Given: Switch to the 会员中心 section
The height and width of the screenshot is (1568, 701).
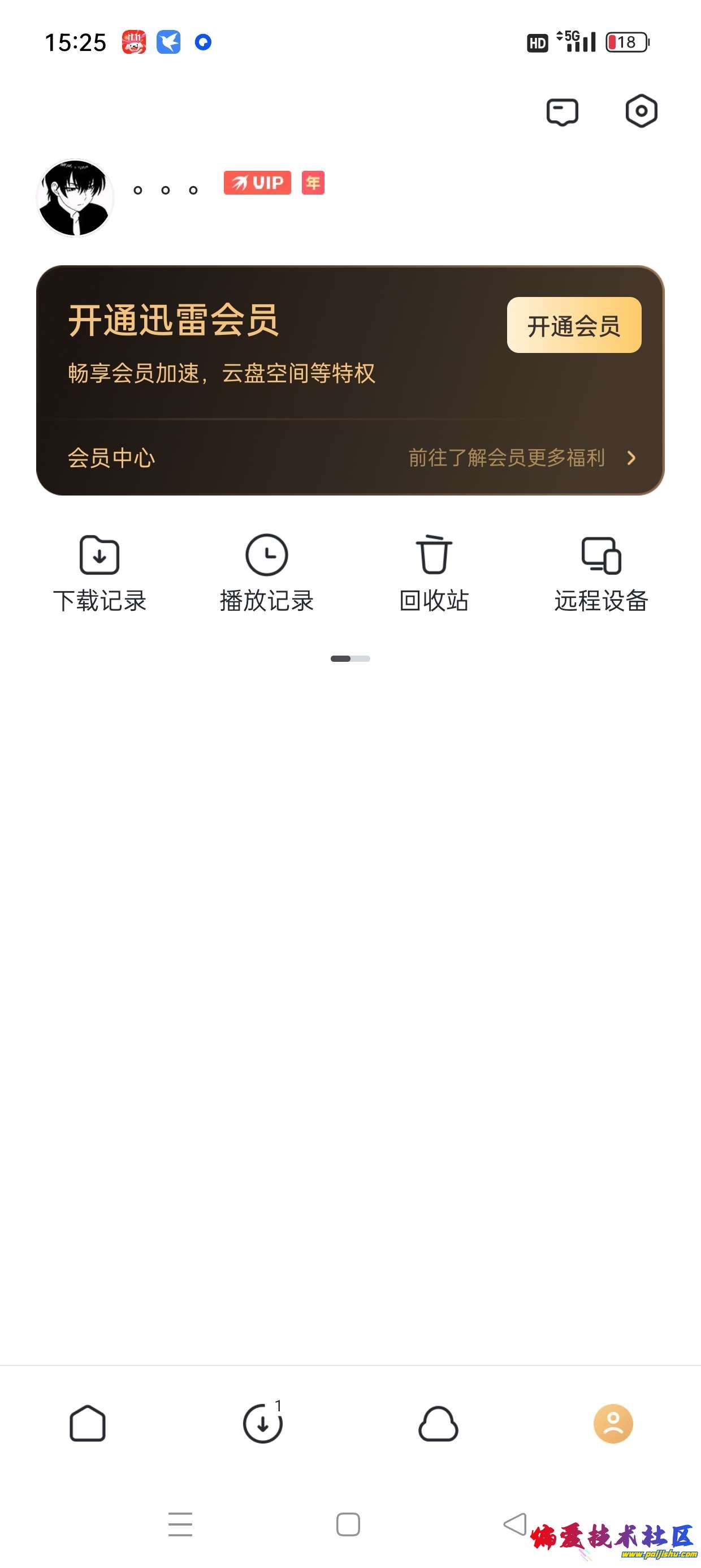Looking at the screenshot, I should click(111, 458).
